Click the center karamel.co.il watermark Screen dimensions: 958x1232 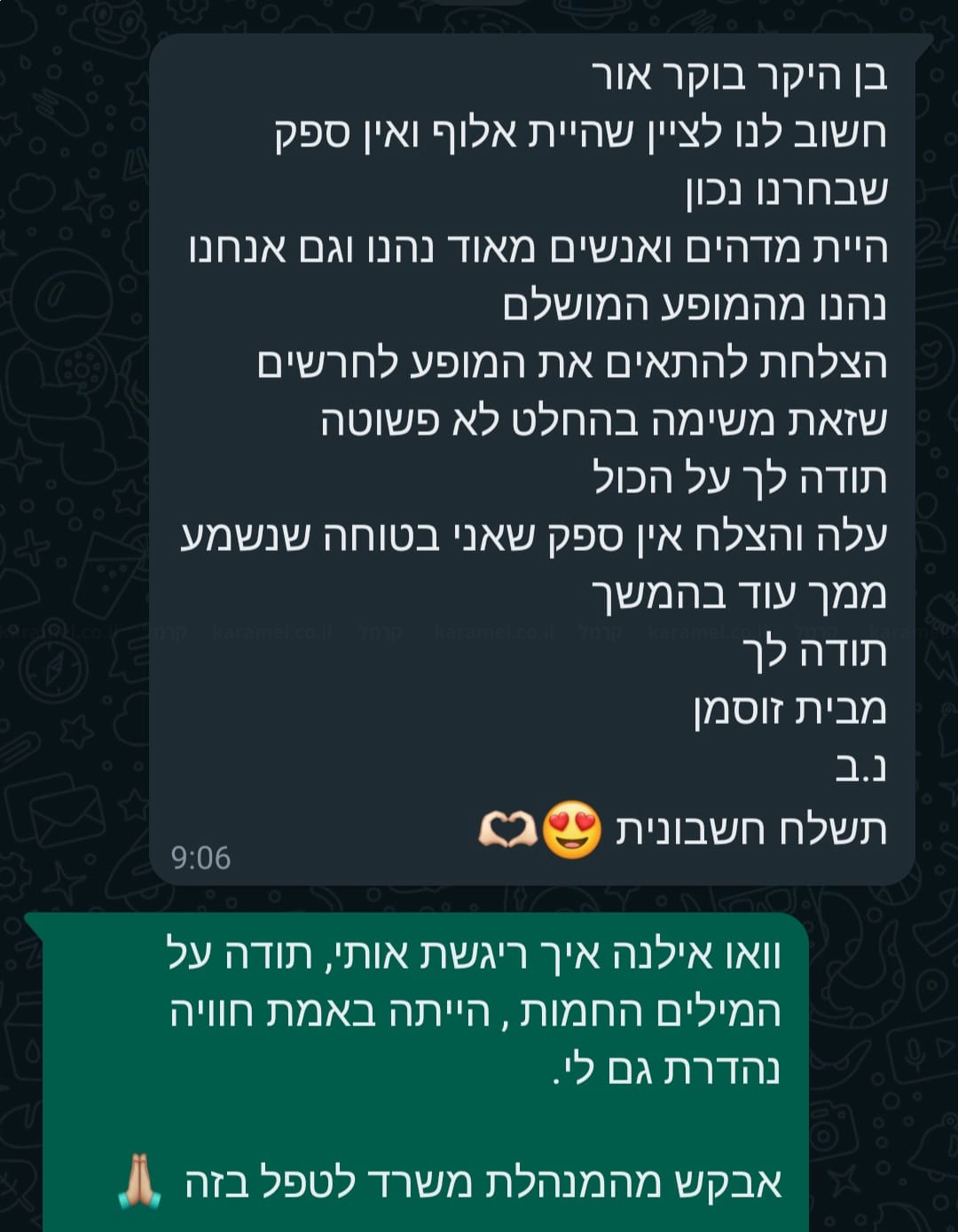(x=492, y=632)
